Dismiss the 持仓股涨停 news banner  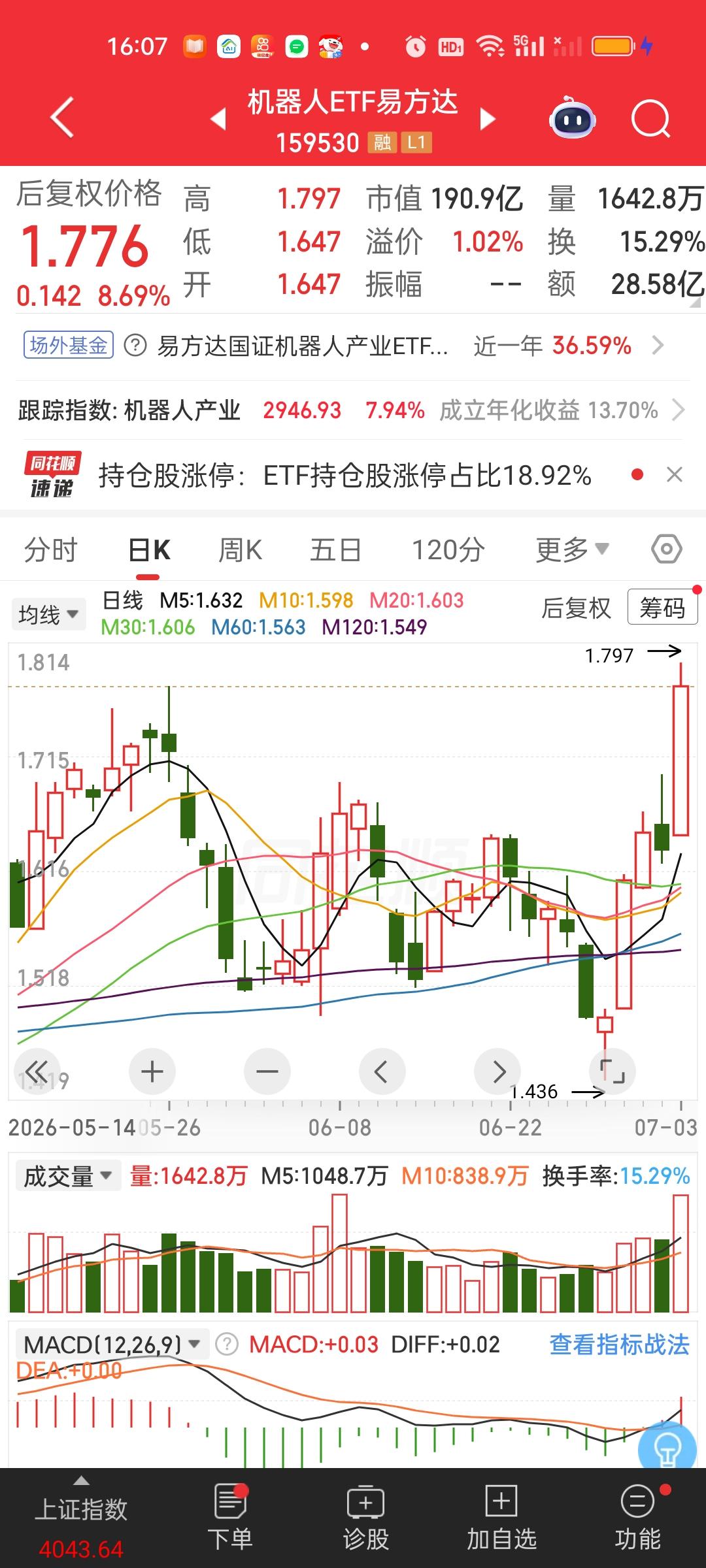point(675,474)
